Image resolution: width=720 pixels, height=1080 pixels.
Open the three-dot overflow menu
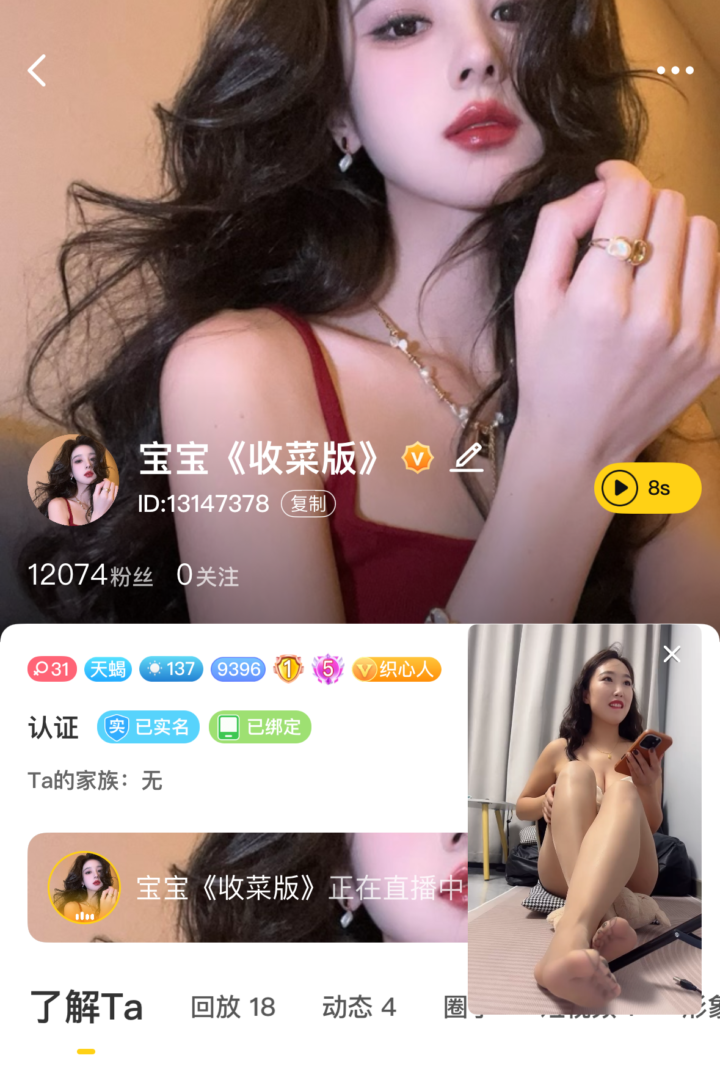675,70
